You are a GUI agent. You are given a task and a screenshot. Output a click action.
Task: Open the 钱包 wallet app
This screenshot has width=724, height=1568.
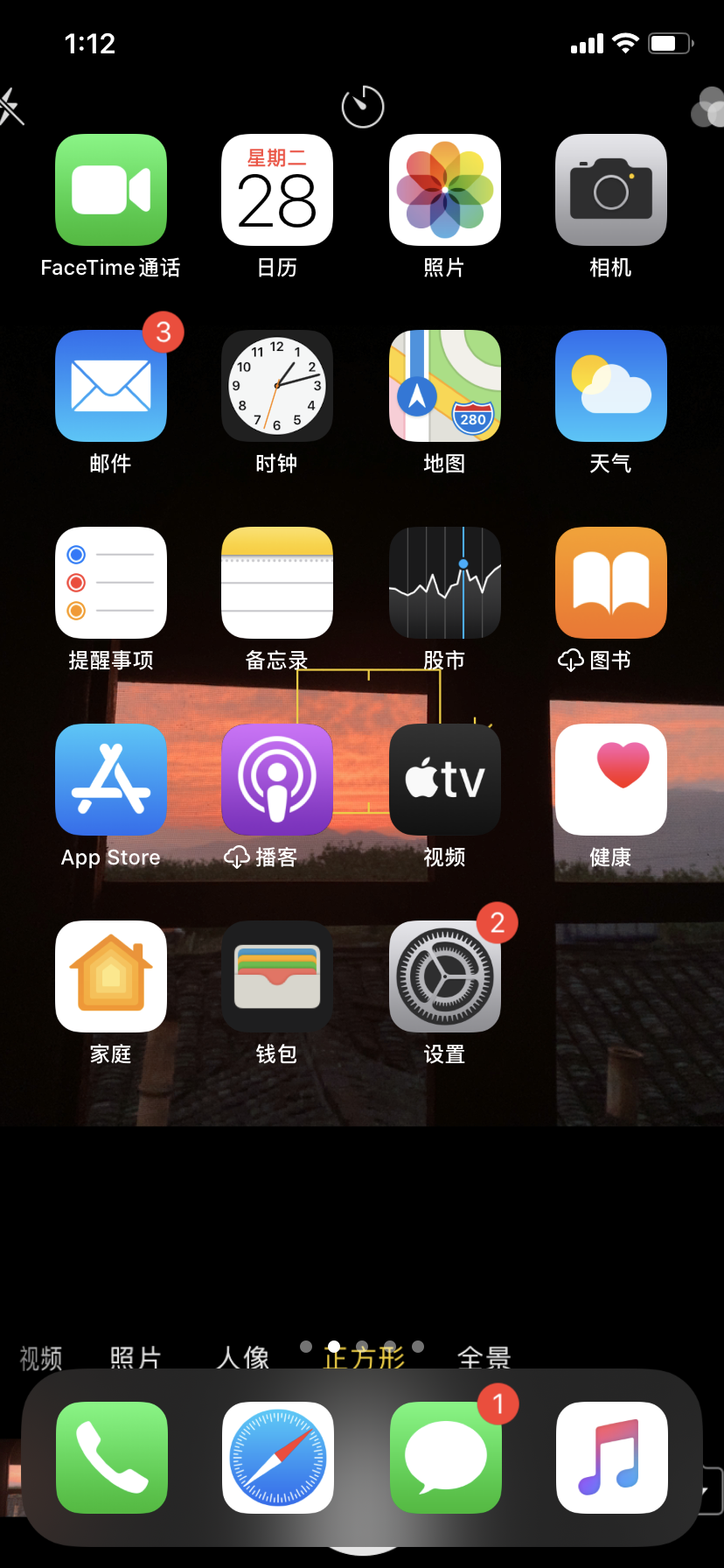click(277, 976)
